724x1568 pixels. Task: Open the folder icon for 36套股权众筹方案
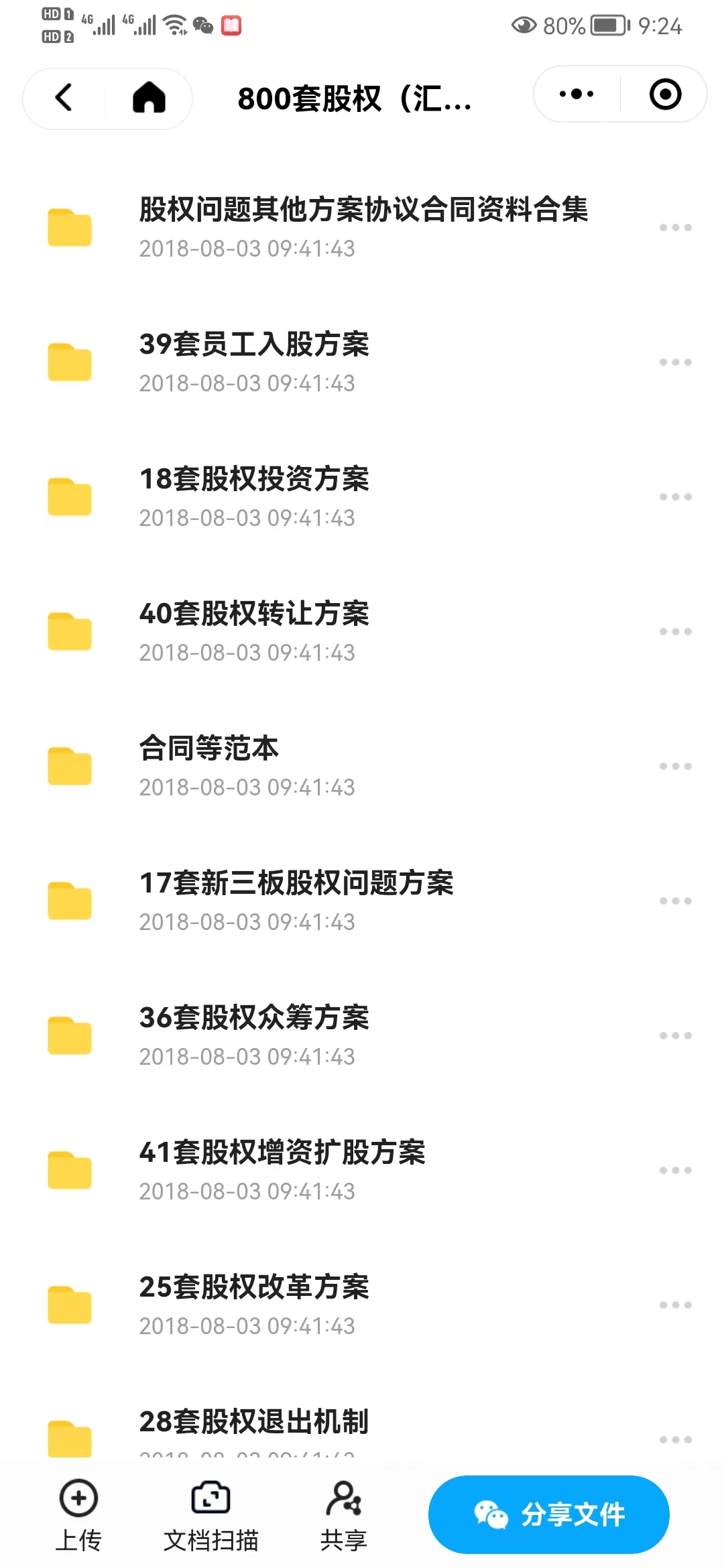pos(70,1035)
